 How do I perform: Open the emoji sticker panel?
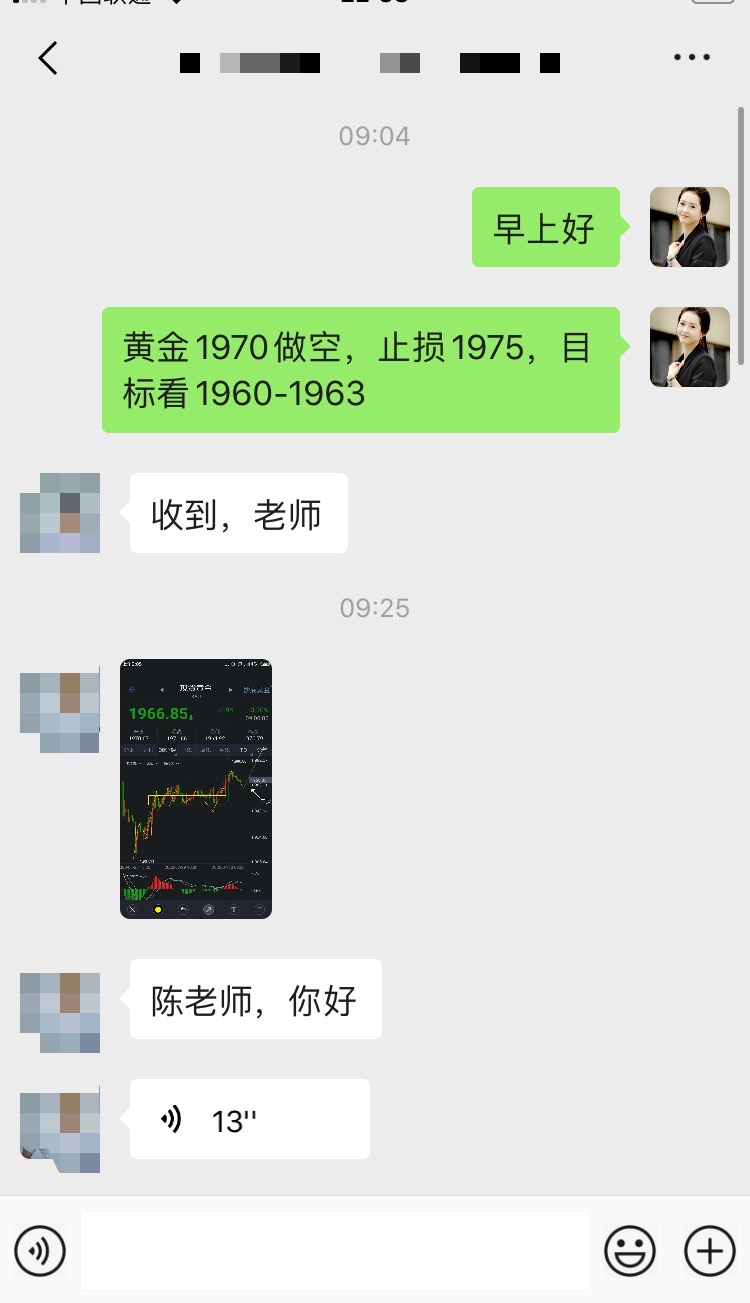click(x=630, y=1251)
